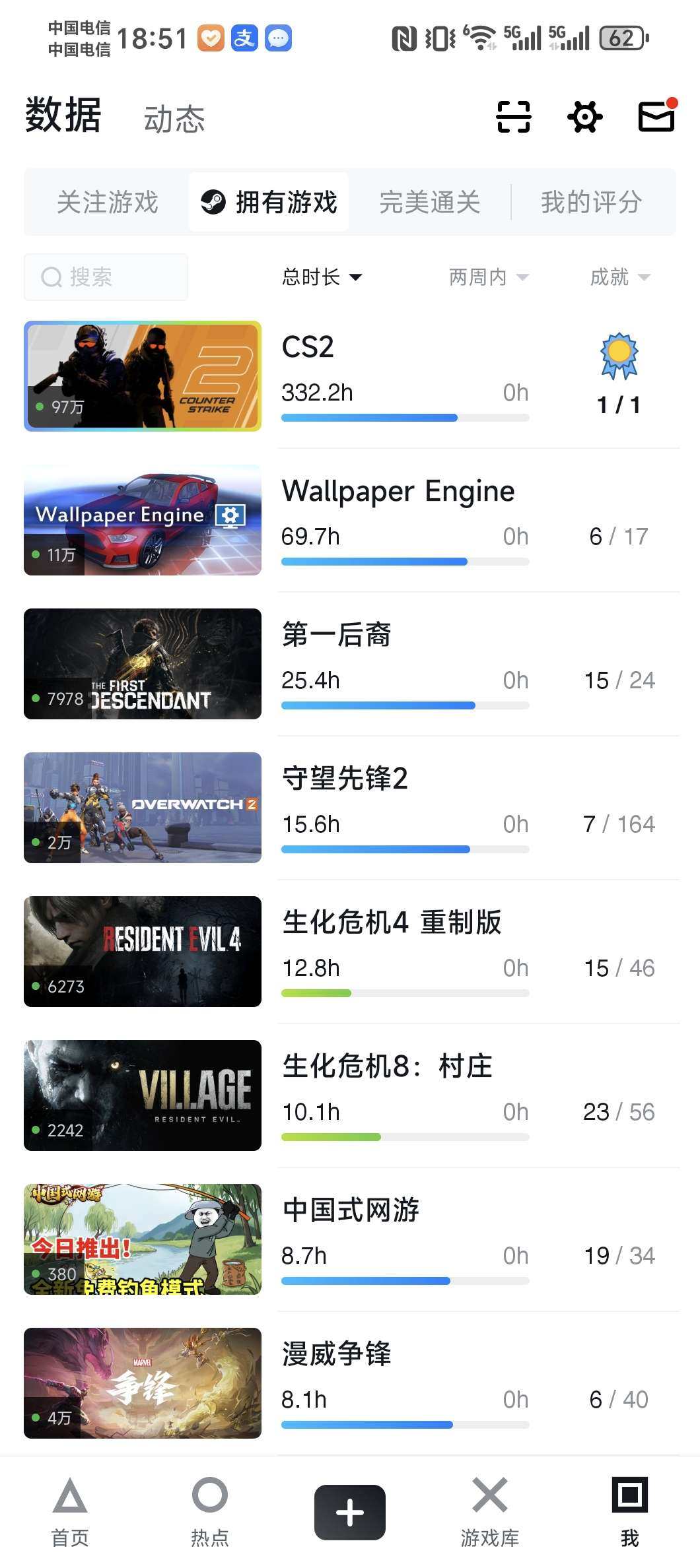Tap the Overwatch 2 game thumbnail
Screen dimensions: 700x1568
(143, 808)
